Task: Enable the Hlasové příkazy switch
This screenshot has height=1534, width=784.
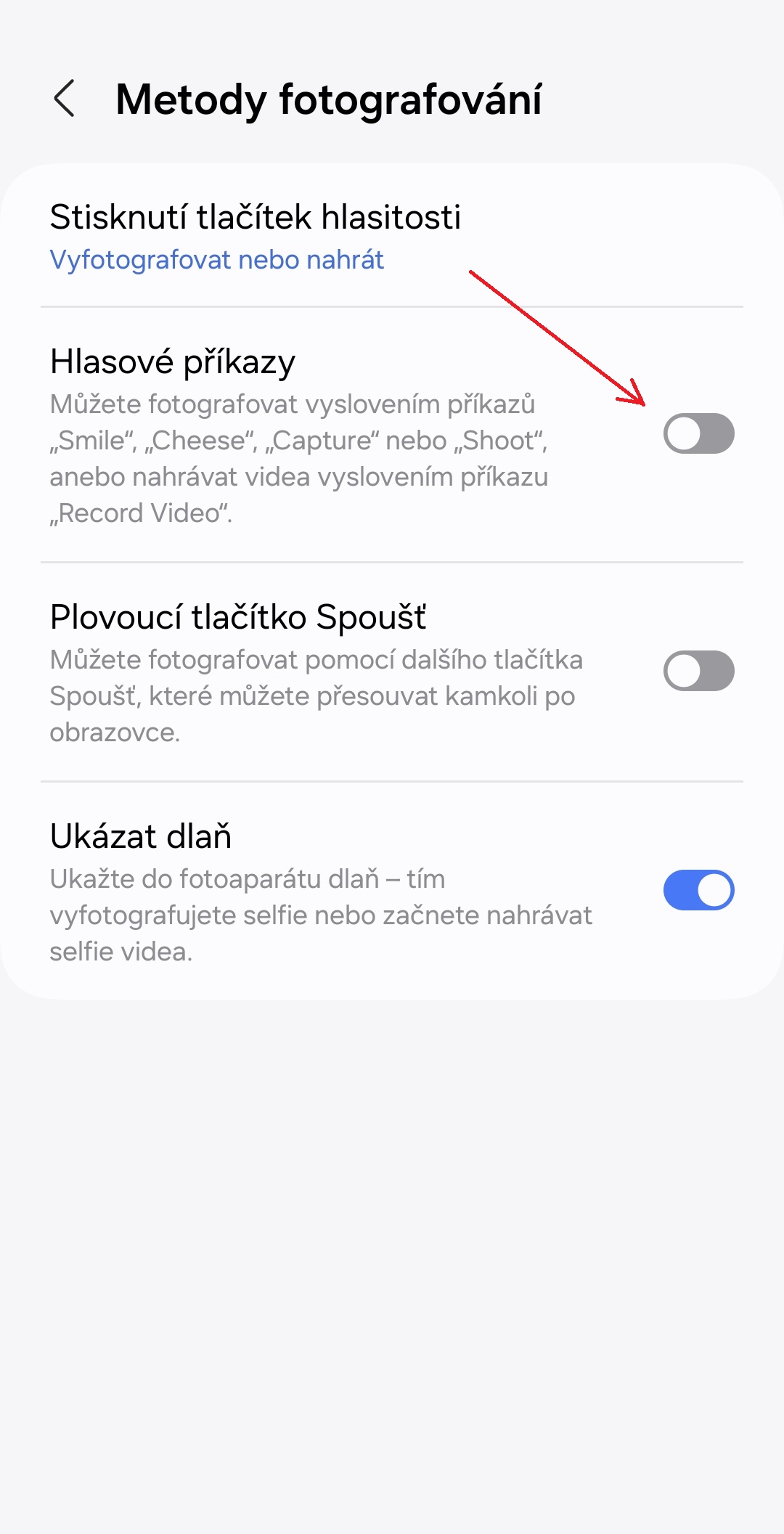Action: pos(698,433)
